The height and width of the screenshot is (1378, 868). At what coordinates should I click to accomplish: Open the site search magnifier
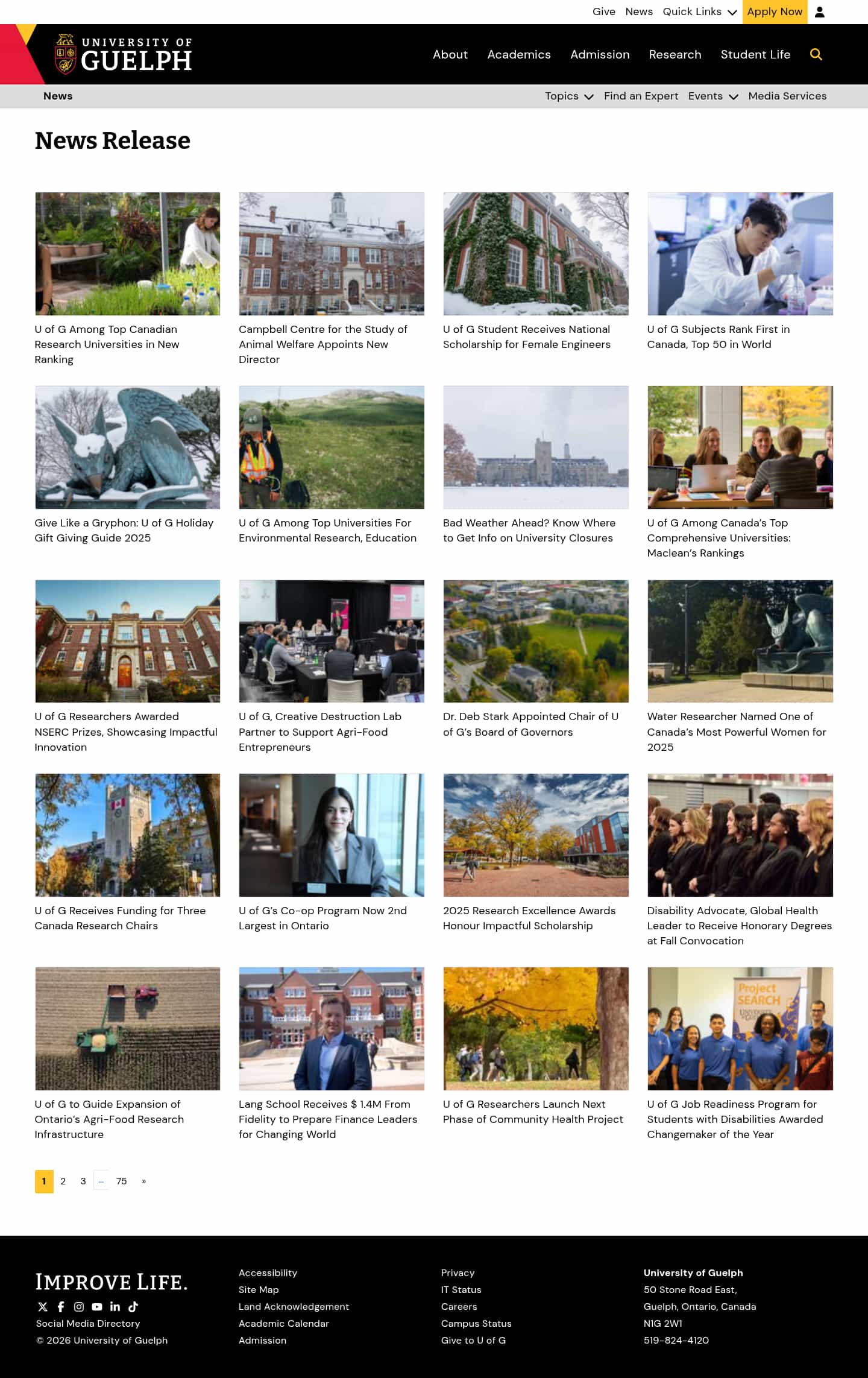coord(816,54)
